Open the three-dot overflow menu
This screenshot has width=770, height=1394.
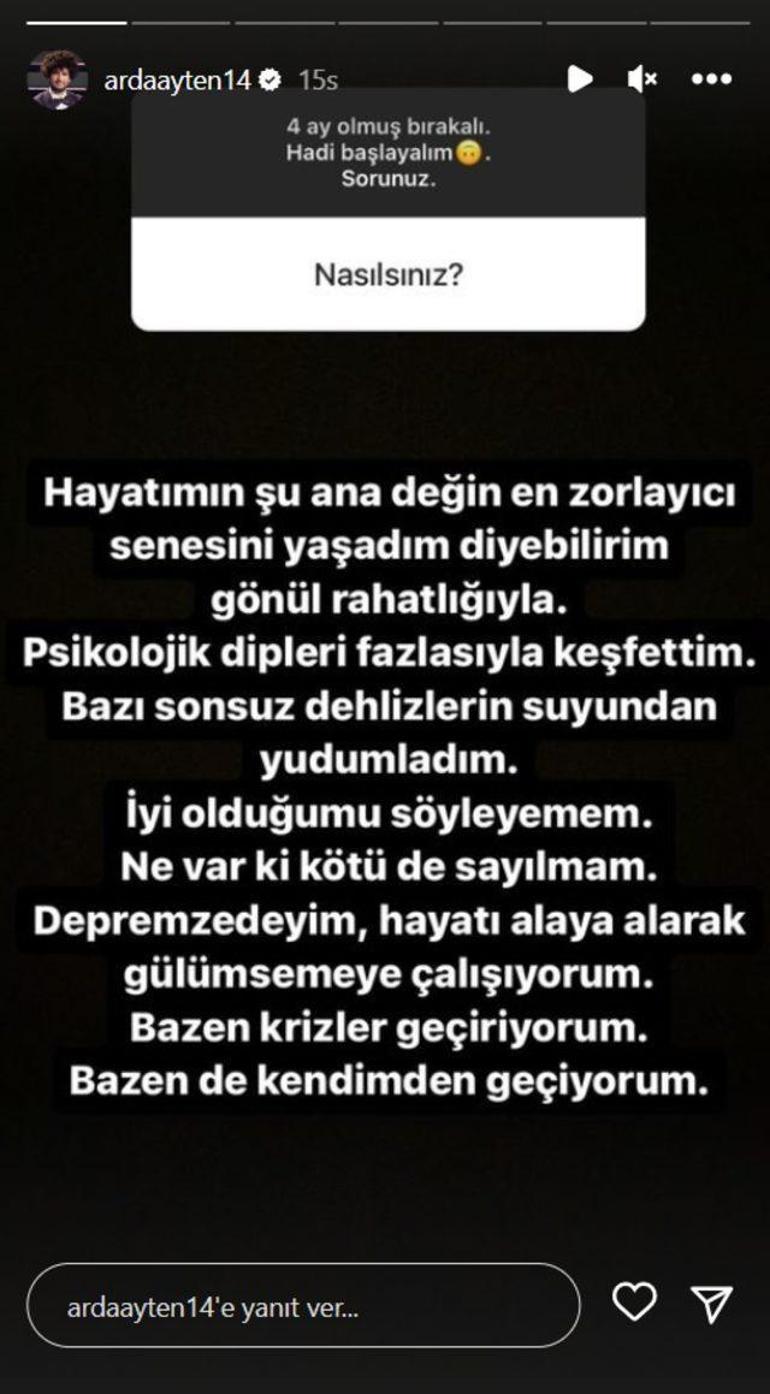711,79
